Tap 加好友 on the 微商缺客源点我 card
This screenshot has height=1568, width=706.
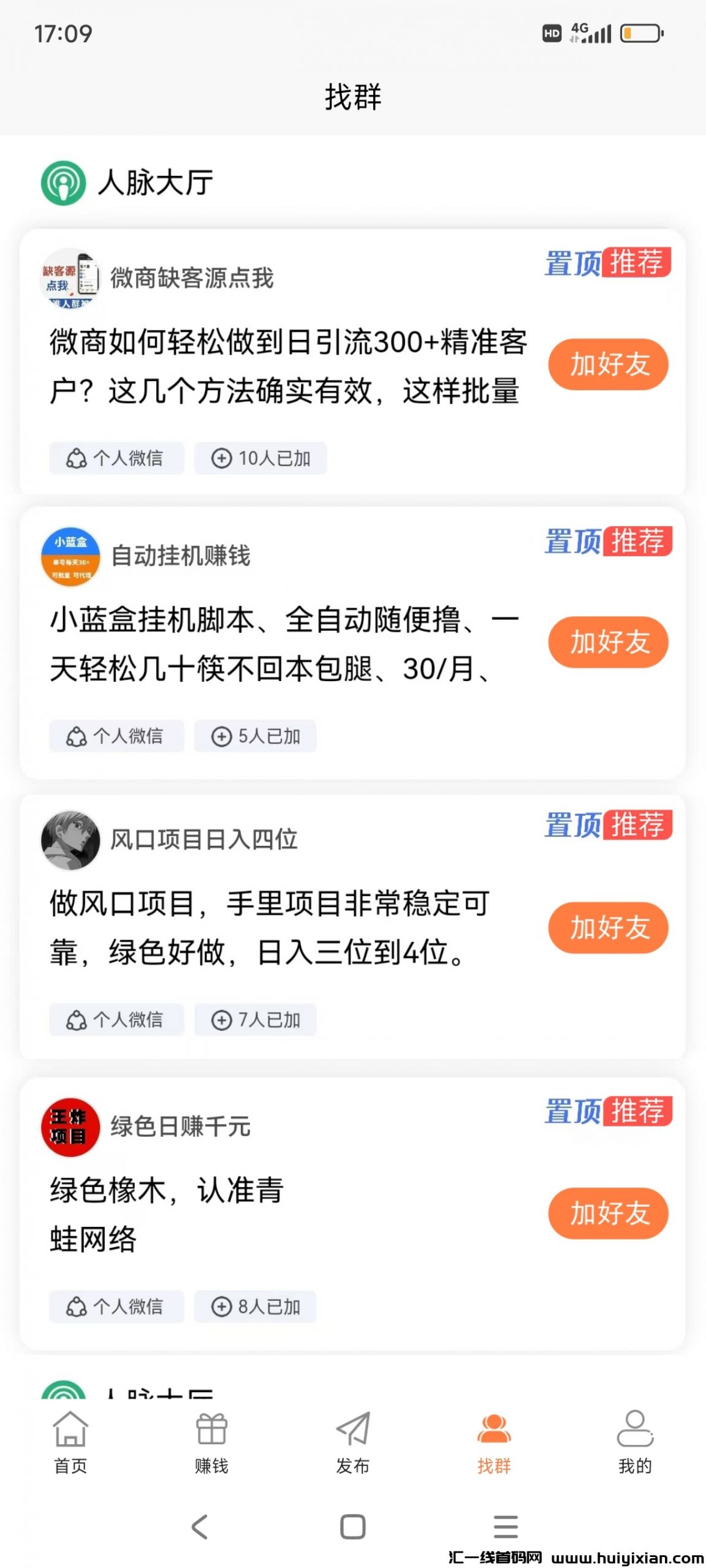(607, 364)
